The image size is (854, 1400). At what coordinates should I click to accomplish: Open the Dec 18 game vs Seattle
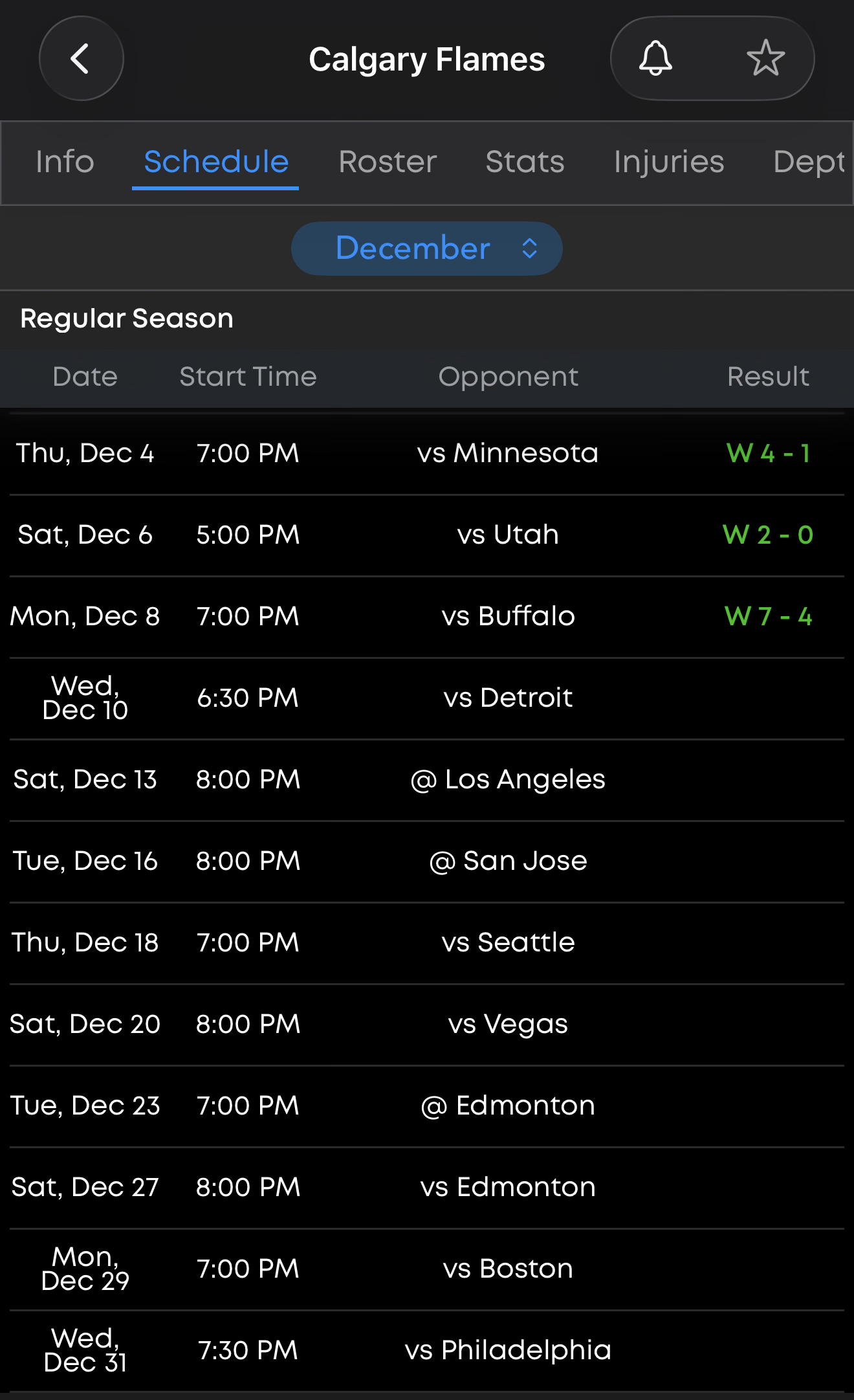(427, 943)
